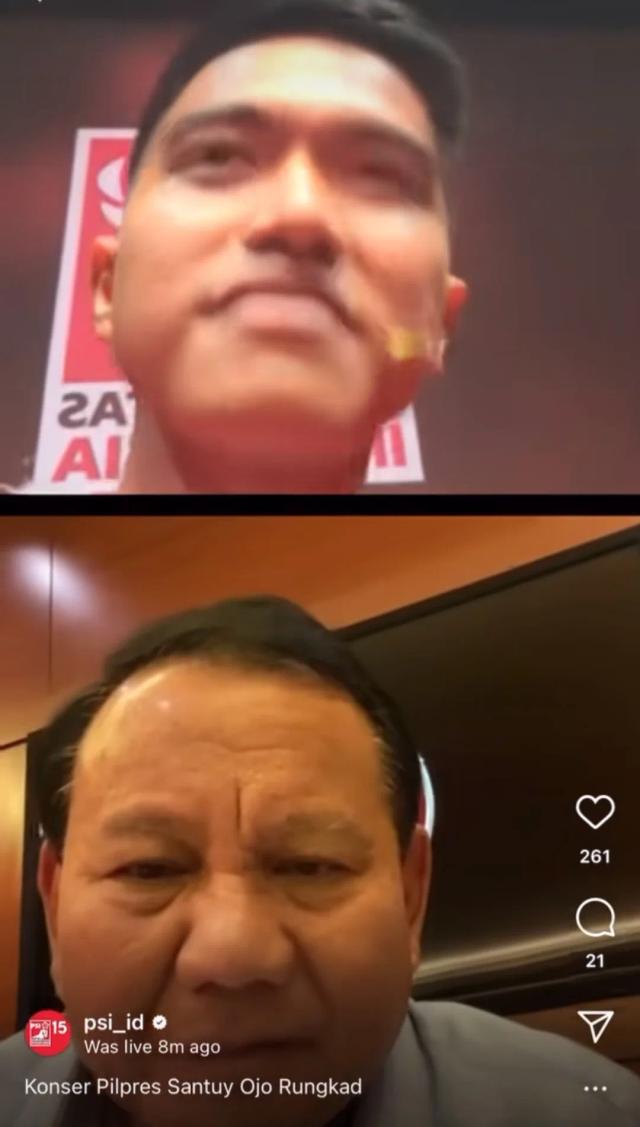640x1127 pixels.
Task: Open the comments on this video
Action: [x=595, y=918]
